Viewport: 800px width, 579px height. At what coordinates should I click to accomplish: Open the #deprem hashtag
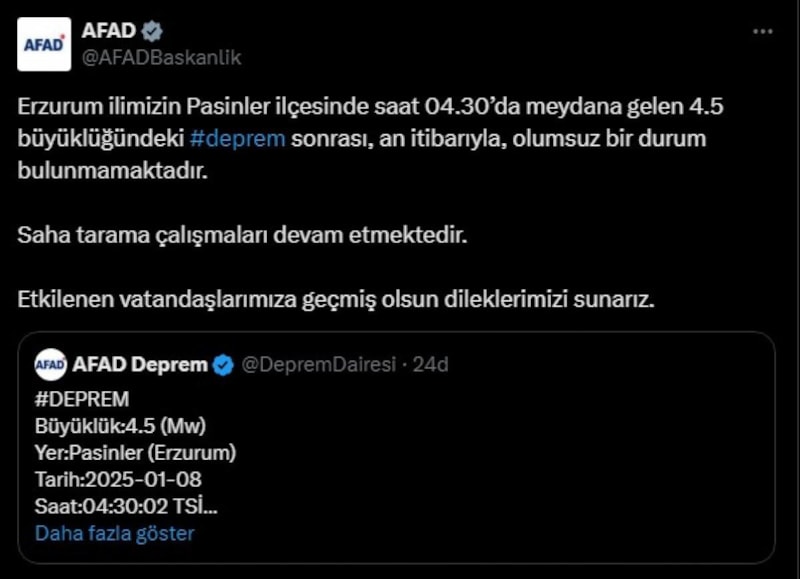tap(237, 138)
